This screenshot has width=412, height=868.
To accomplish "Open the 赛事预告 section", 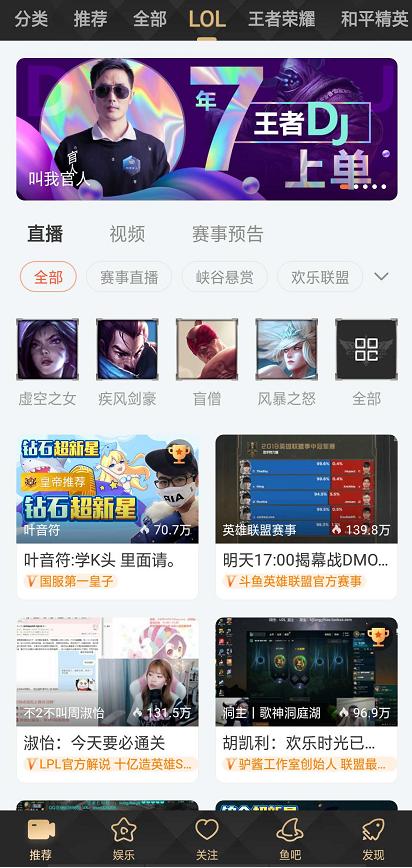I will click(x=228, y=234).
